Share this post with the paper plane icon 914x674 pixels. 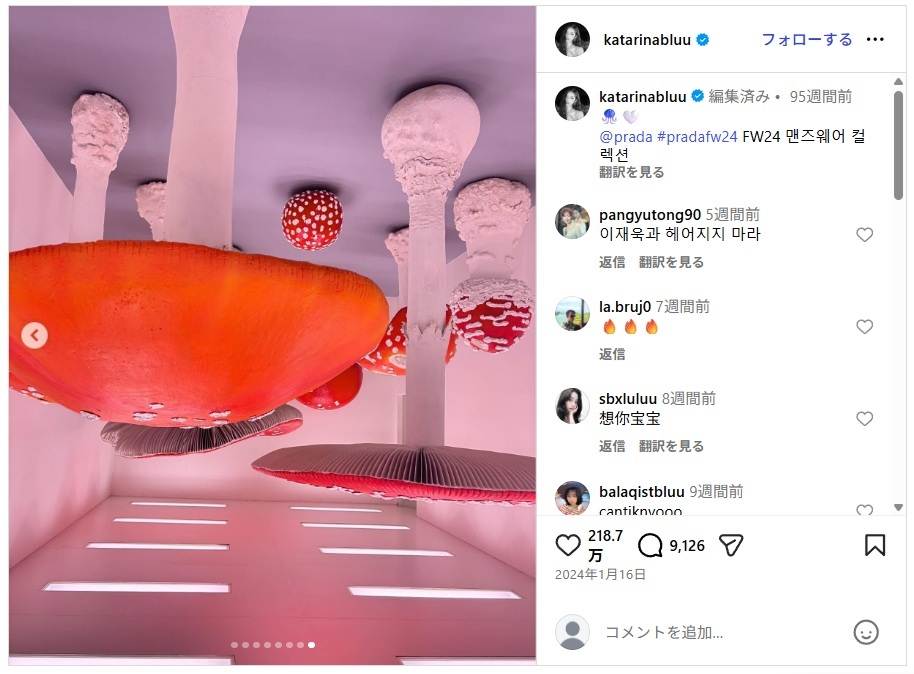click(x=731, y=545)
